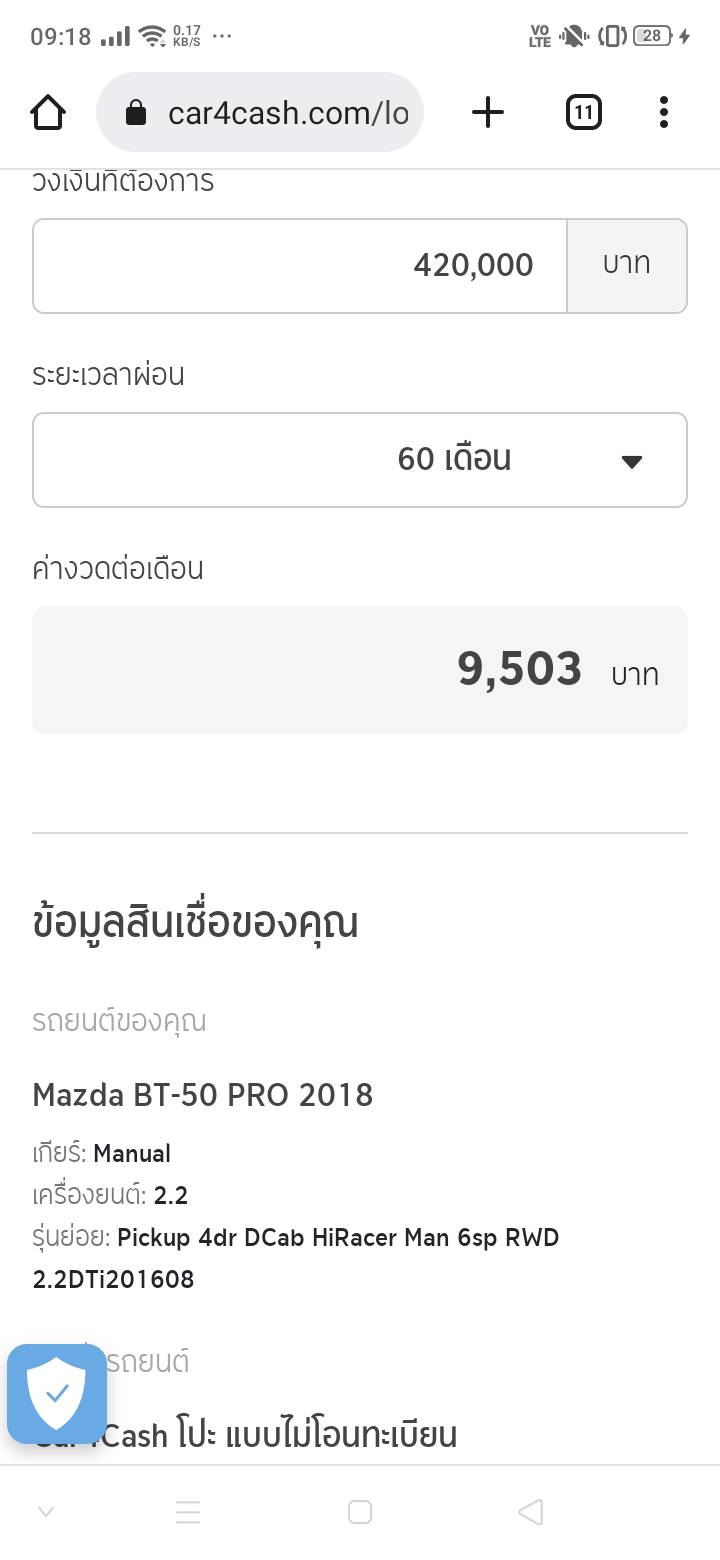720x1560 pixels.
Task: Tap the blue shield security badge
Action: tap(57, 1393)
